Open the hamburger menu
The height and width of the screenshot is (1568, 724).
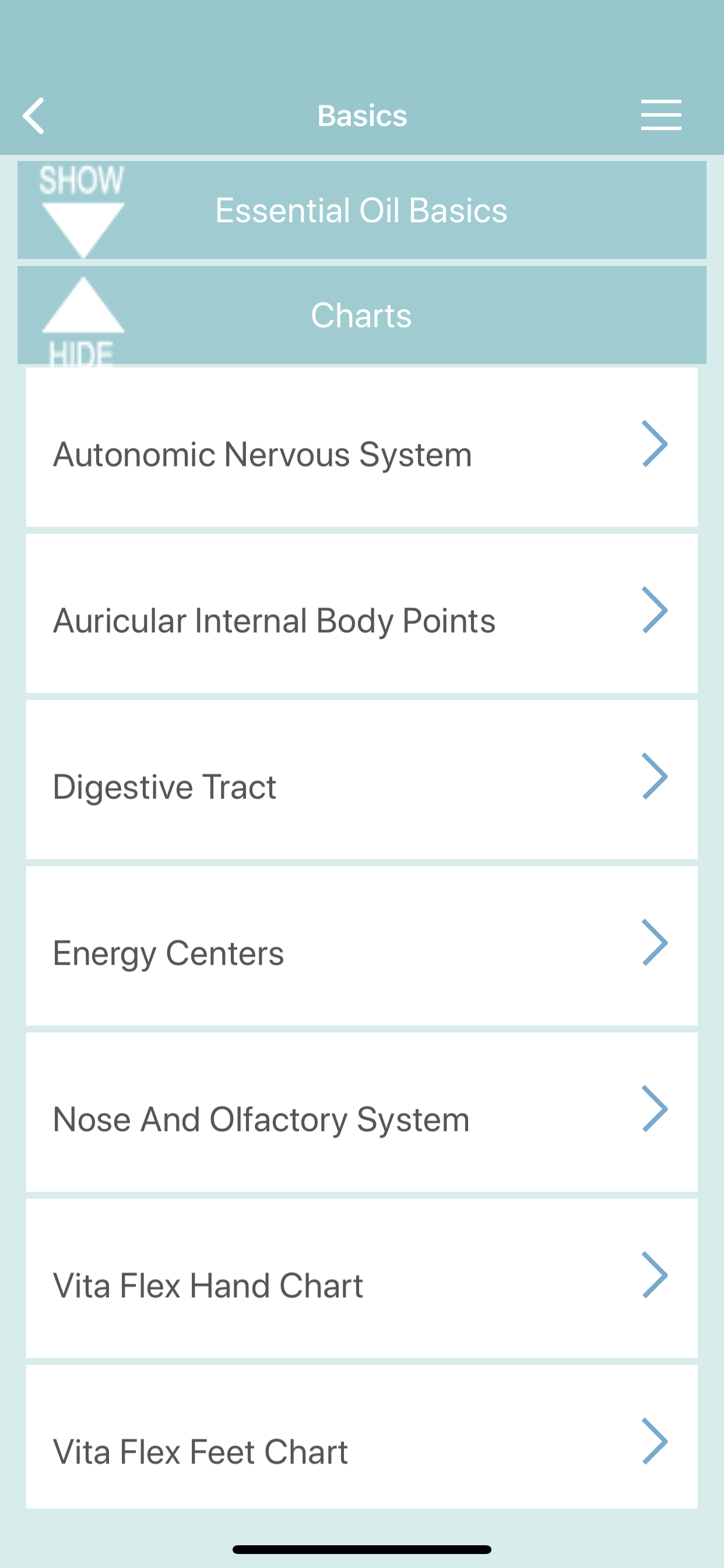[x=660, y=115]
